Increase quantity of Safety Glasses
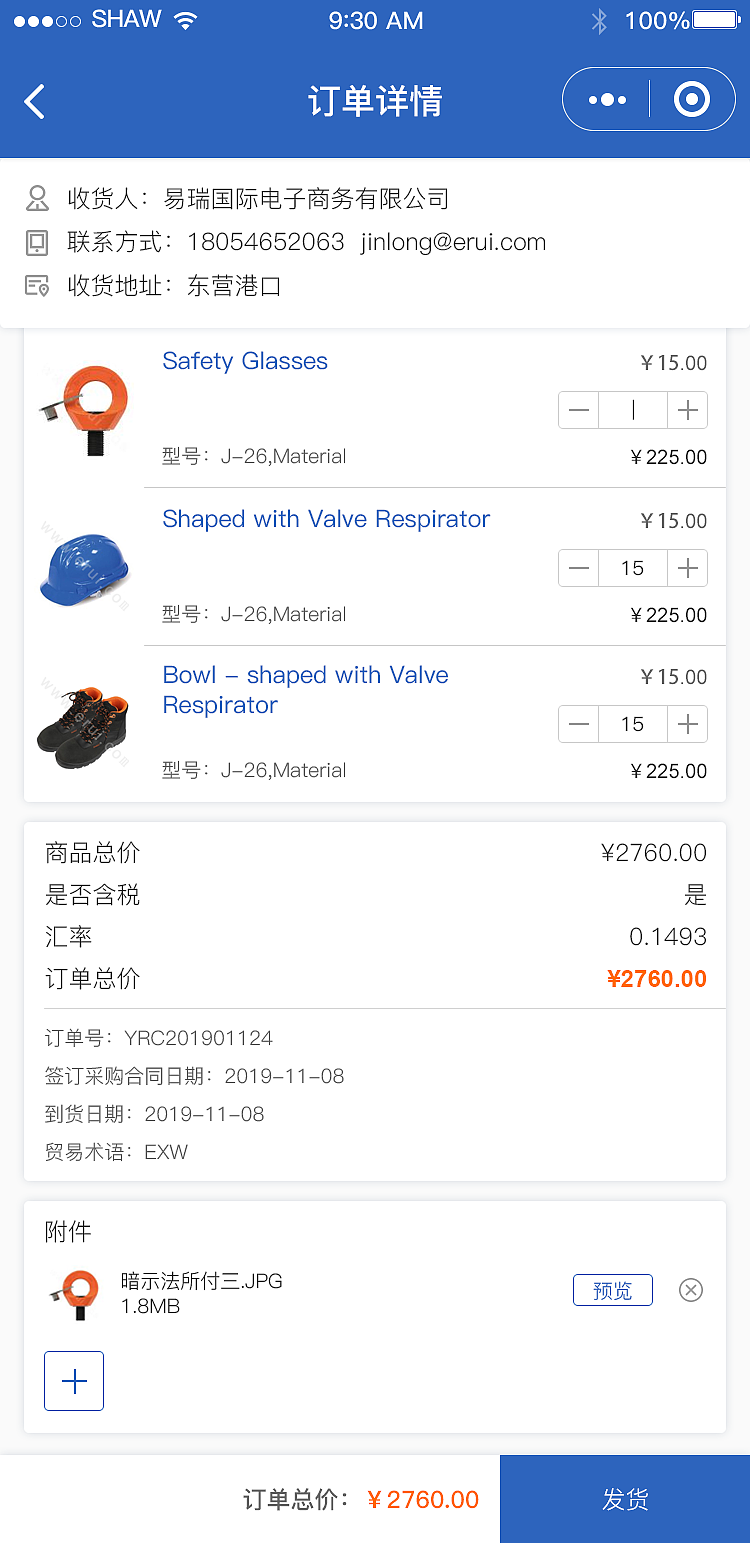Image resolution: width=750 pixels, height=1543 pixels. point(687,410)
